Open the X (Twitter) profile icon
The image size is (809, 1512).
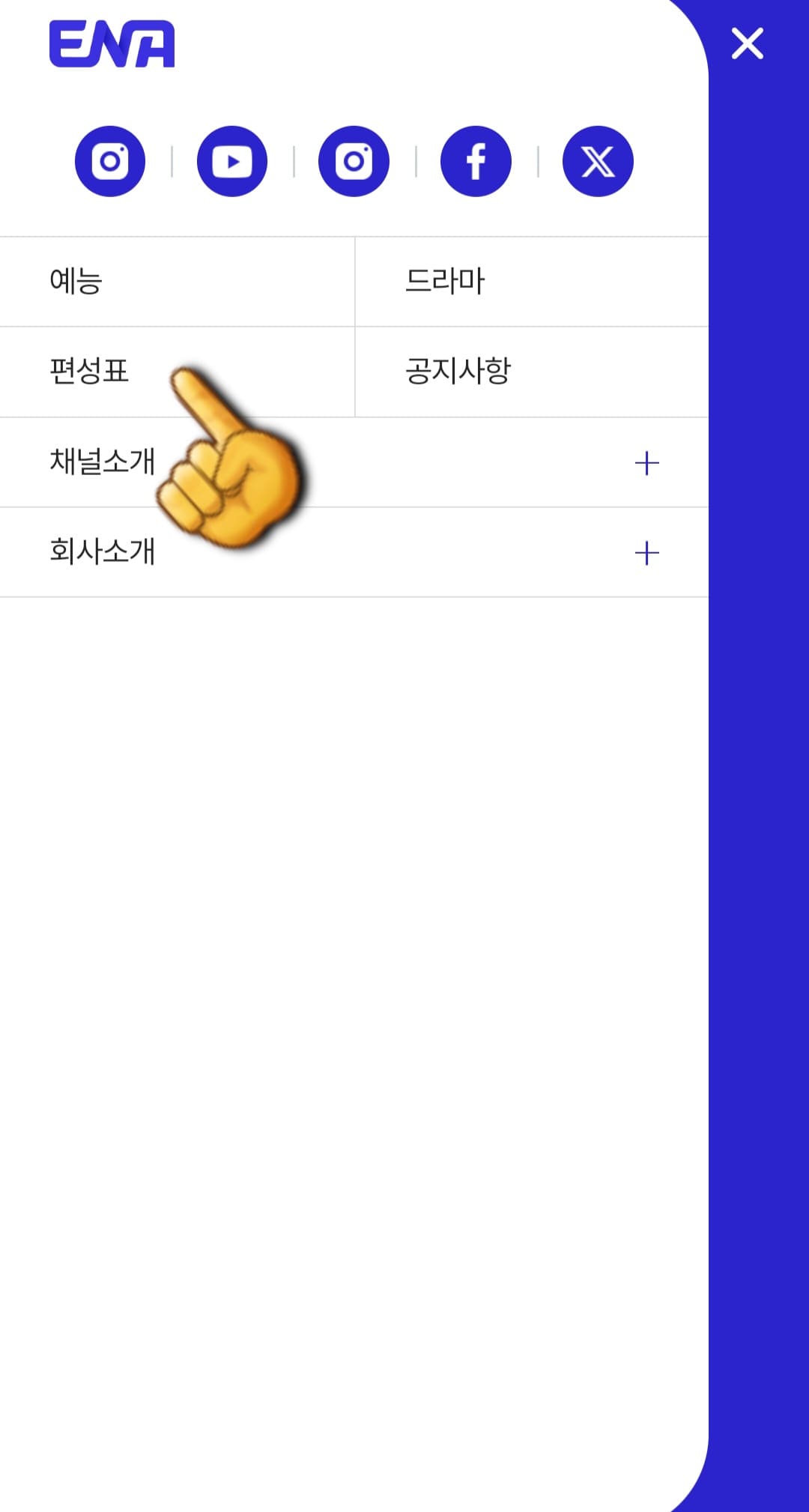(x=597, y=161)
